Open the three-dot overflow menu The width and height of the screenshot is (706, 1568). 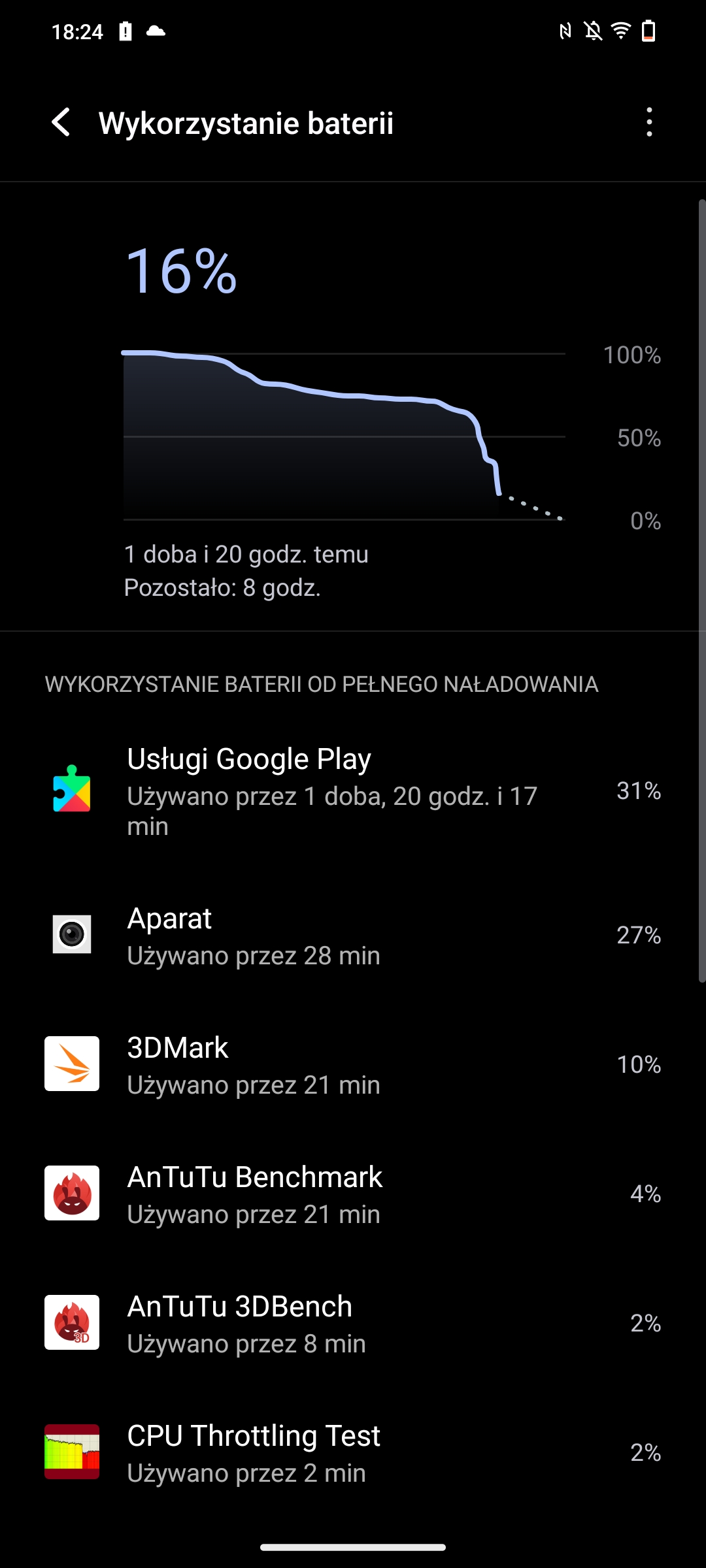pyautogui.click(x=648, y=122)
